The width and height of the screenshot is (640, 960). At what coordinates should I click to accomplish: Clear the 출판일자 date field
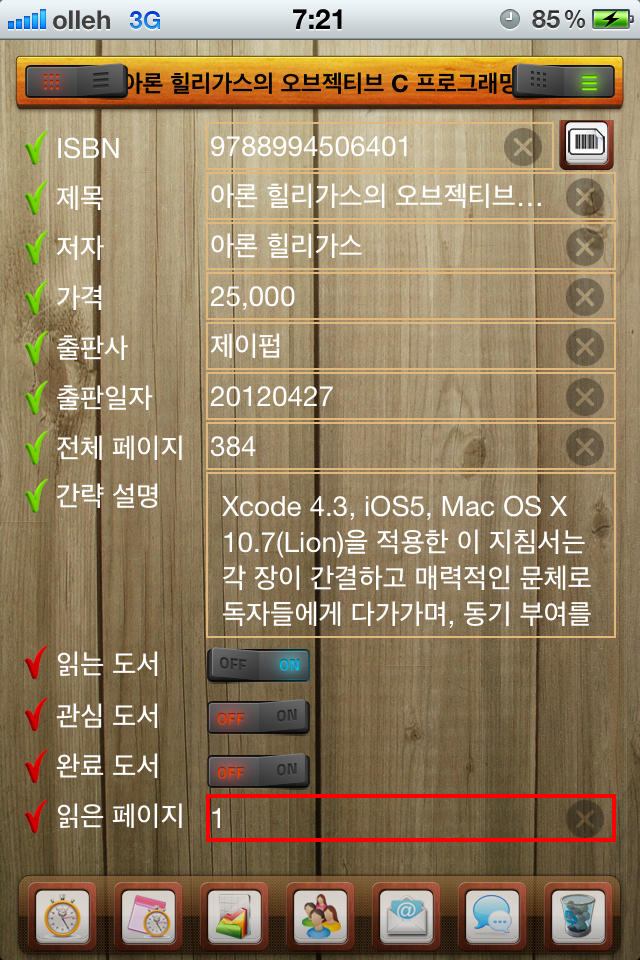pyautogui.click(x=584, y=397)
